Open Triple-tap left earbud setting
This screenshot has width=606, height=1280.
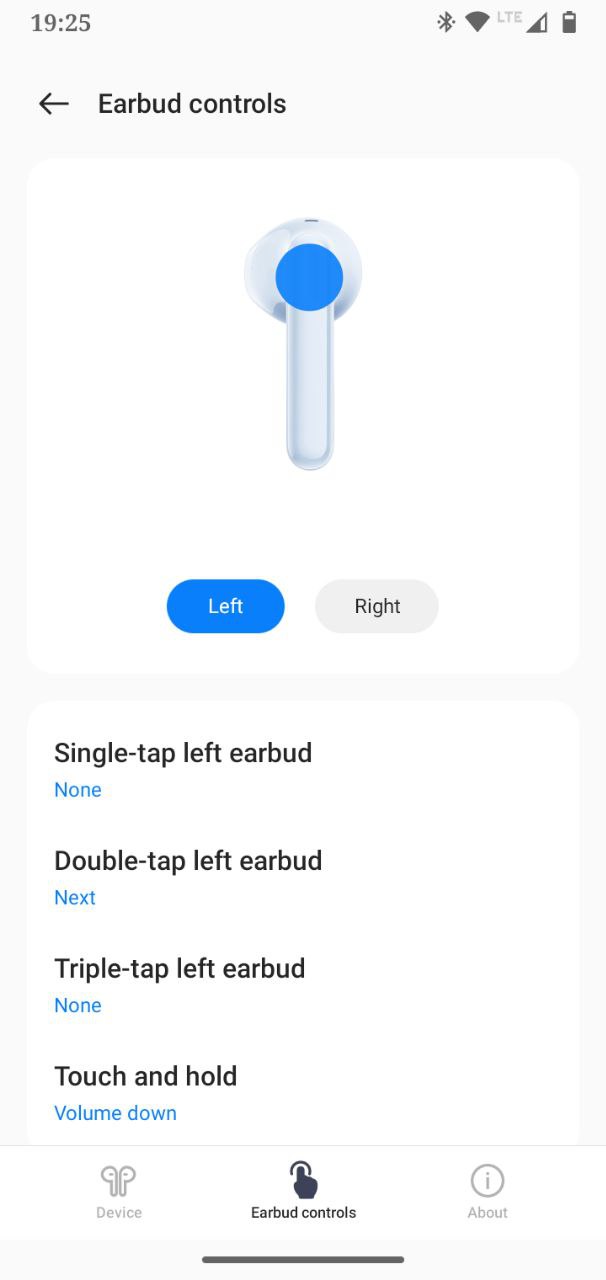coord(303,986)
